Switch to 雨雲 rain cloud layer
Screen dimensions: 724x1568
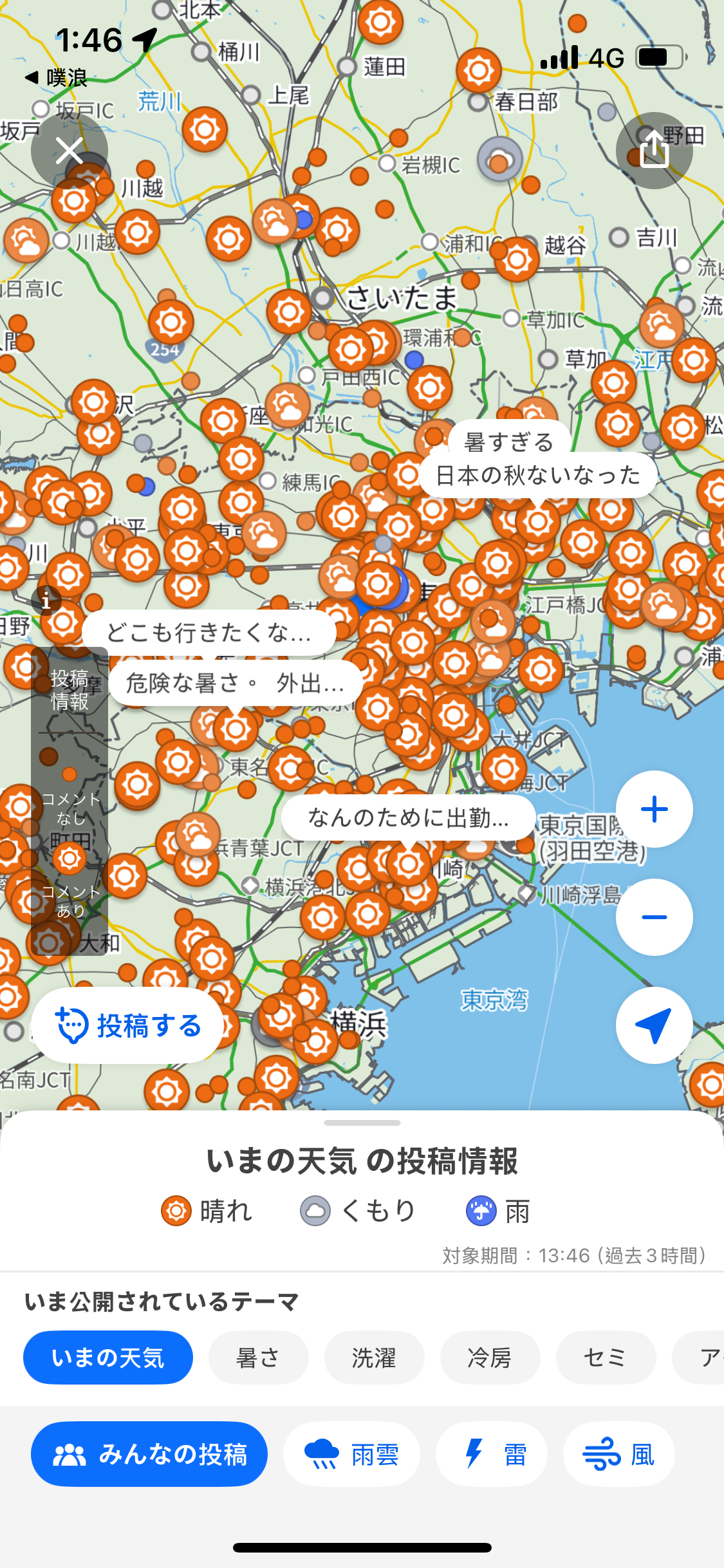[351, 1454]
